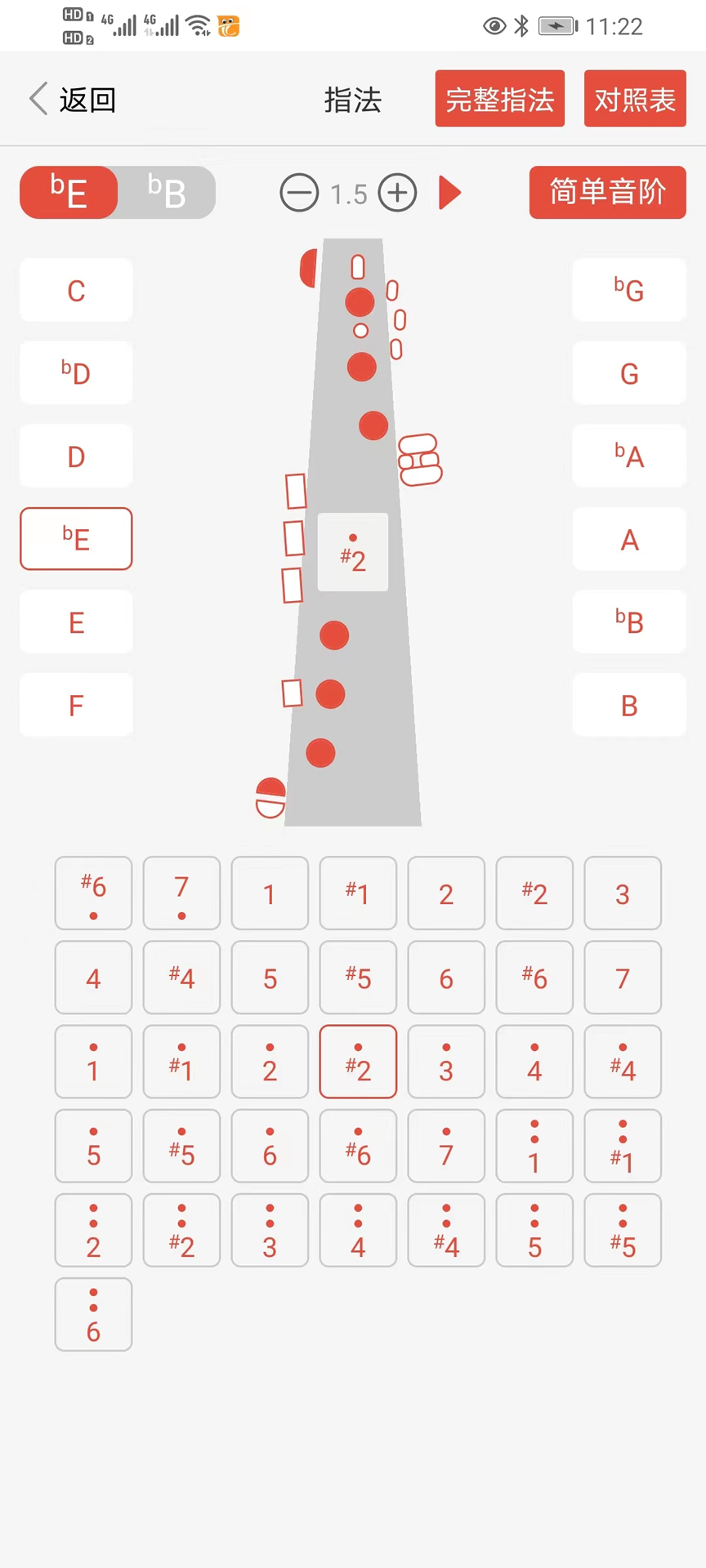
Task: Open the 对照表 comparison table
Action: pyautogui.click(x=635, y=98)
